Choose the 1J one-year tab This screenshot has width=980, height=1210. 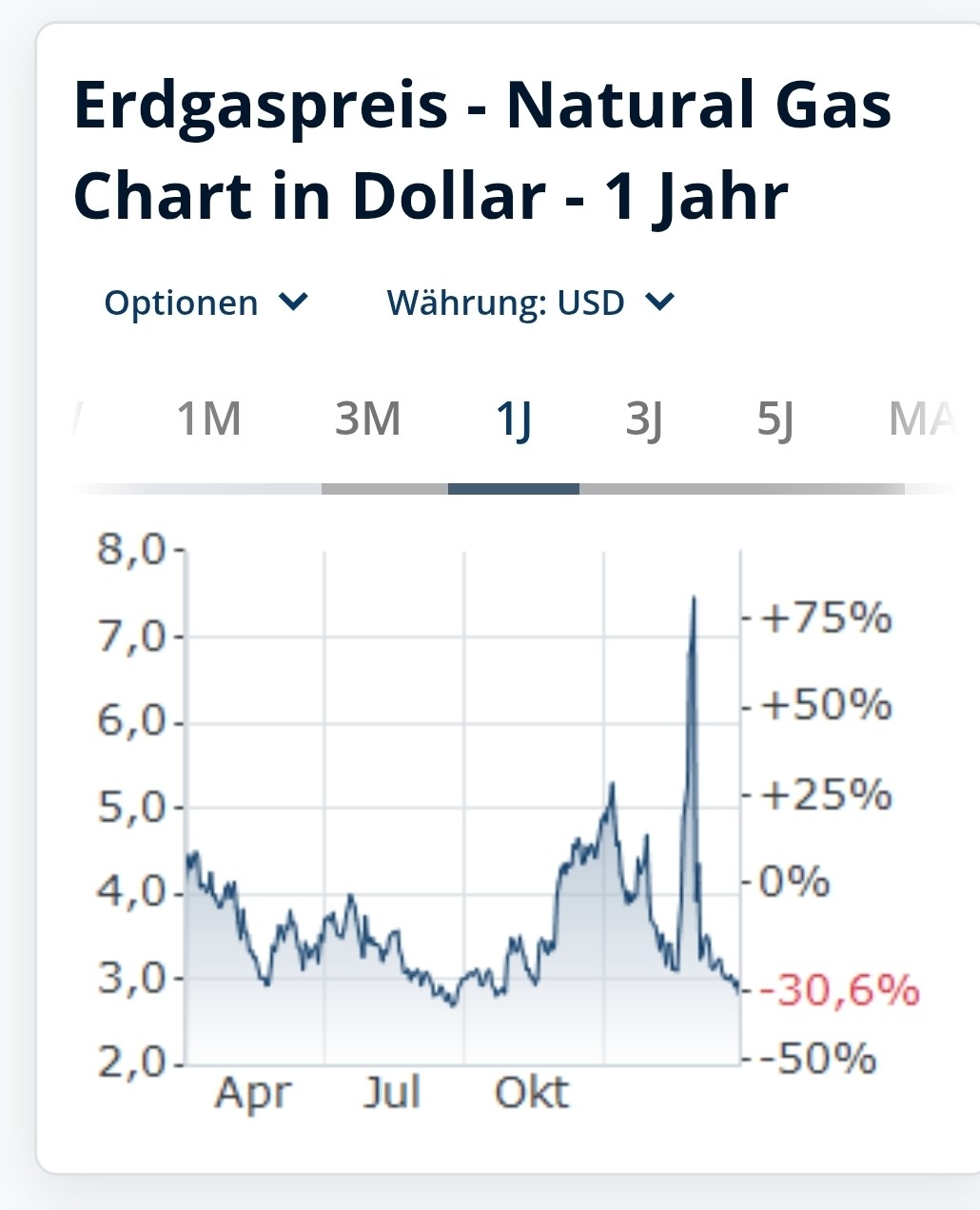tap(514, 420)
